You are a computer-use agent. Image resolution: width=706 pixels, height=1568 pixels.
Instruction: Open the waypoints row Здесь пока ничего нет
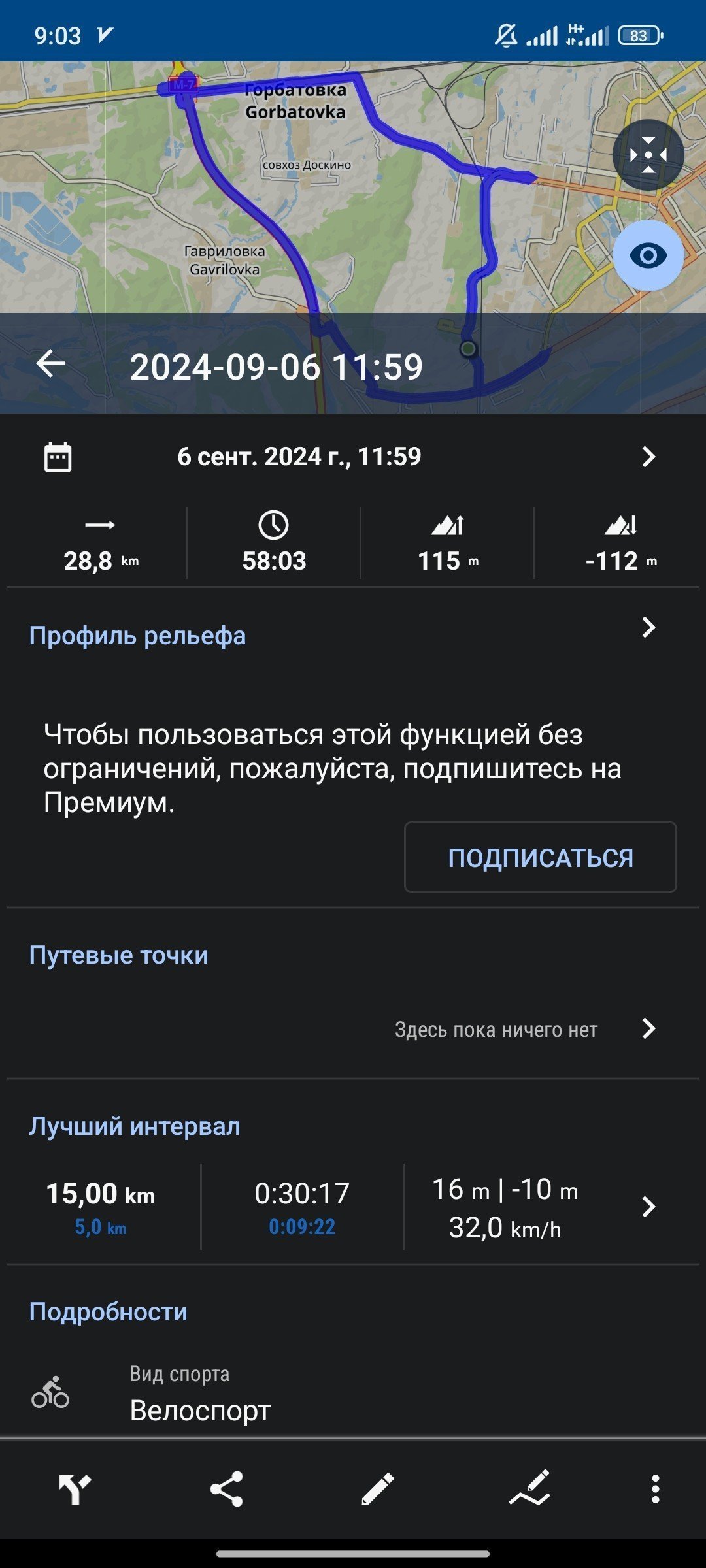tap(353, 1029)
